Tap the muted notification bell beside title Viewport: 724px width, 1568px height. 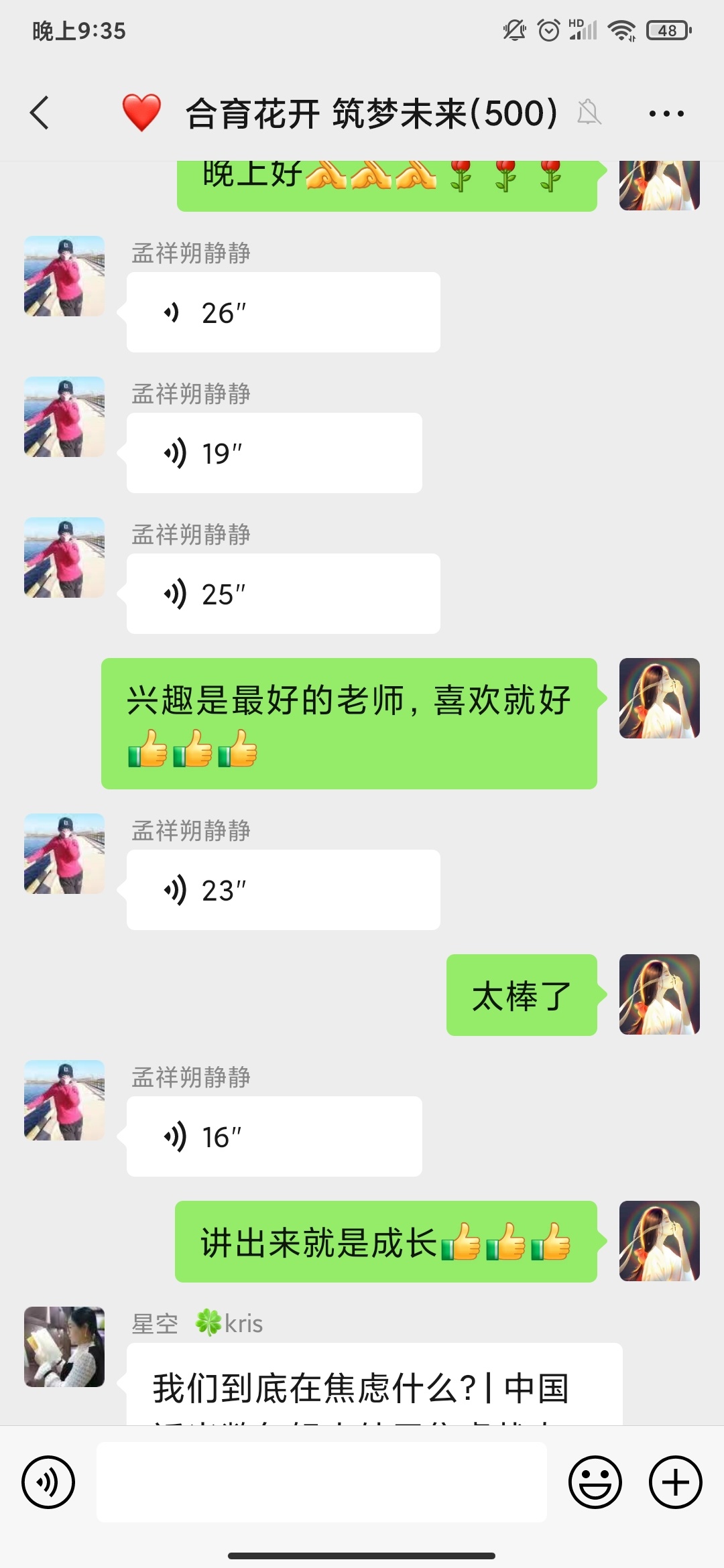click(x=589, y=113)
